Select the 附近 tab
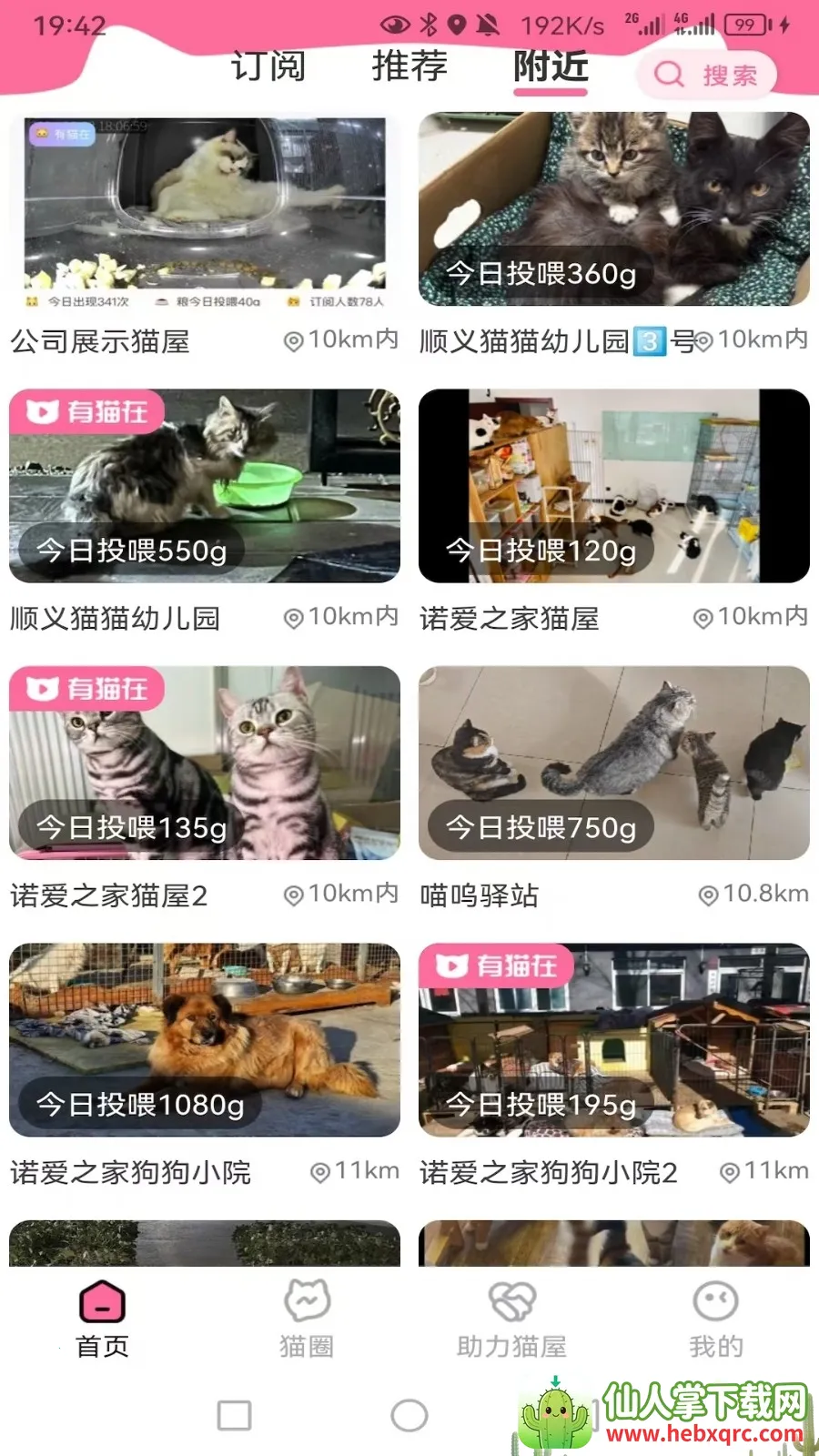Screen dimensions: 819x1456 pyautogui.click(x=551, y=66)
